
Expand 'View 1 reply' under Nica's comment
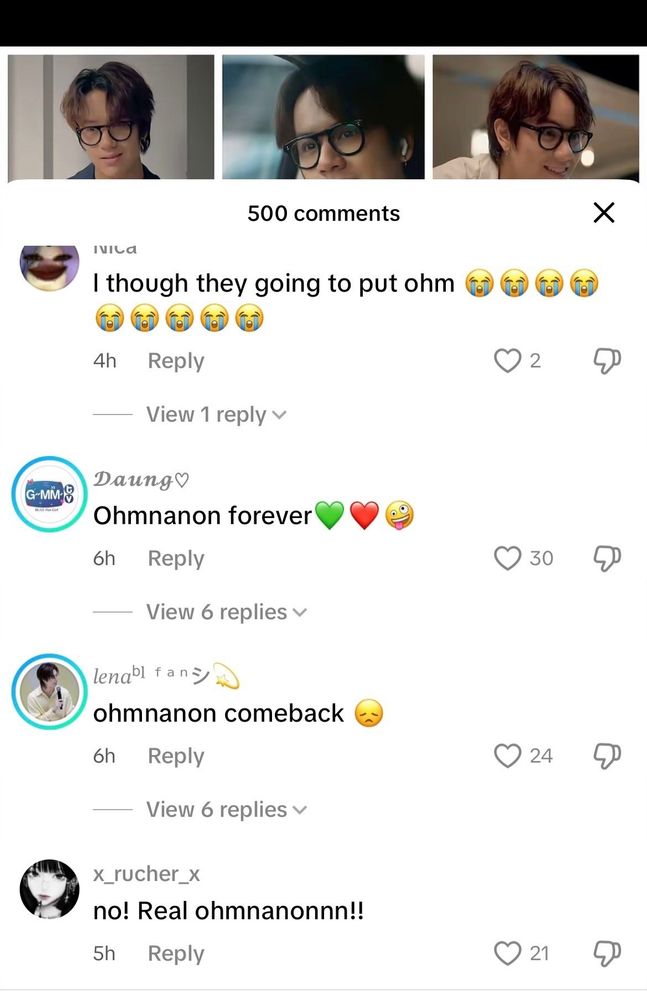(215, 414)
